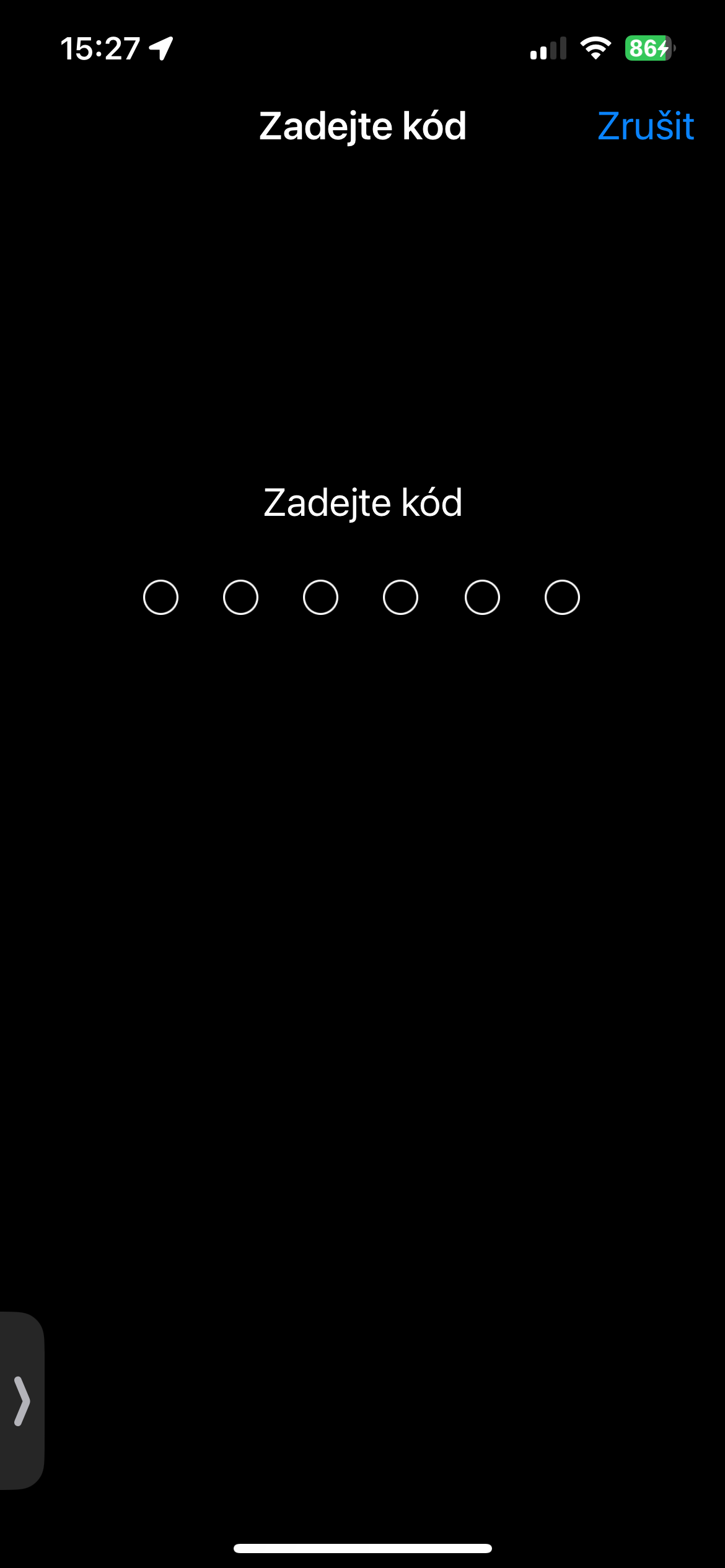Tap Zrušit to cancel passcode entry
Viewport: 725px width, 1568px height.
(x=645, y=126)
